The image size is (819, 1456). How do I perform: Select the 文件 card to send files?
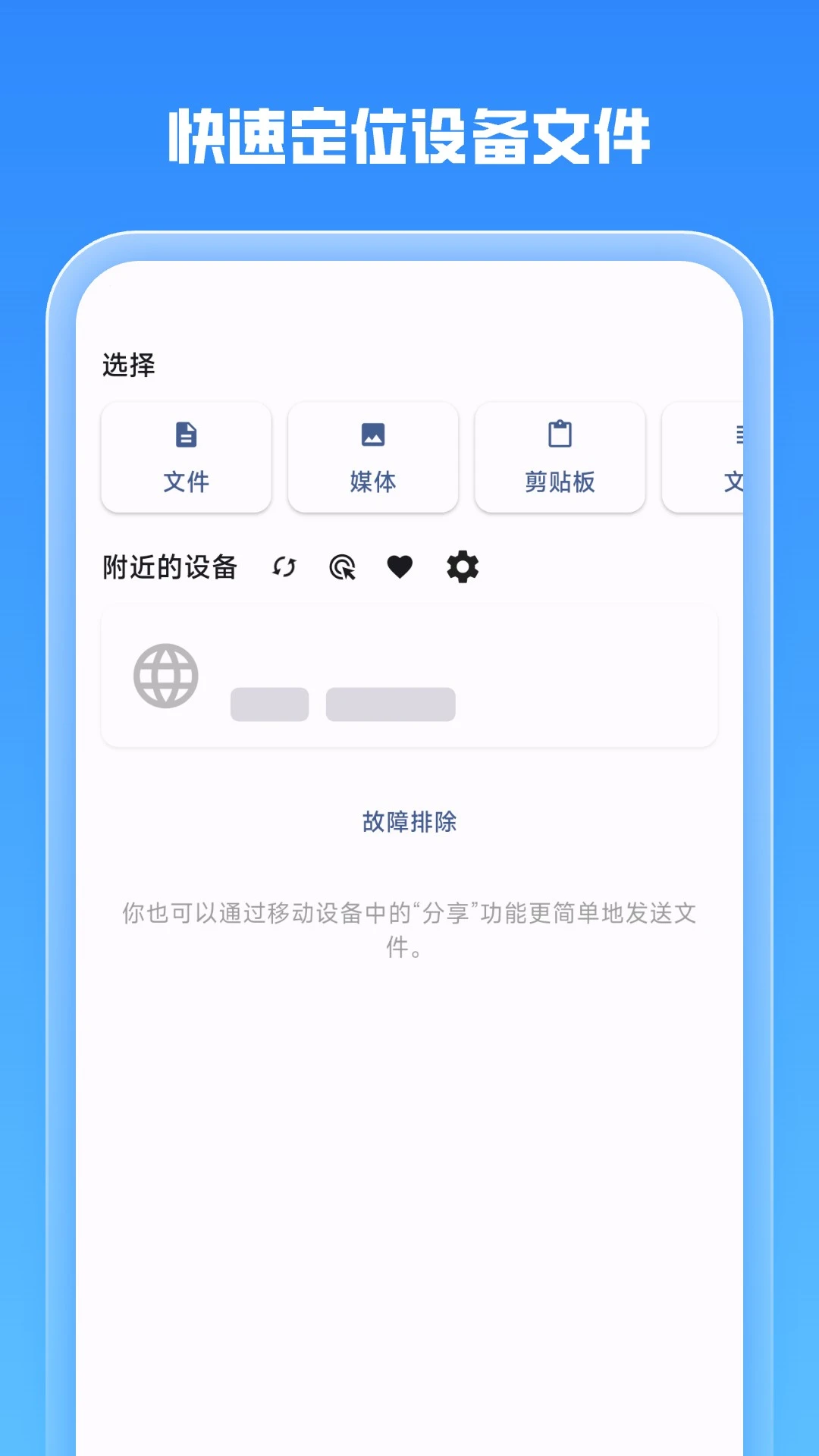point(186,457)
